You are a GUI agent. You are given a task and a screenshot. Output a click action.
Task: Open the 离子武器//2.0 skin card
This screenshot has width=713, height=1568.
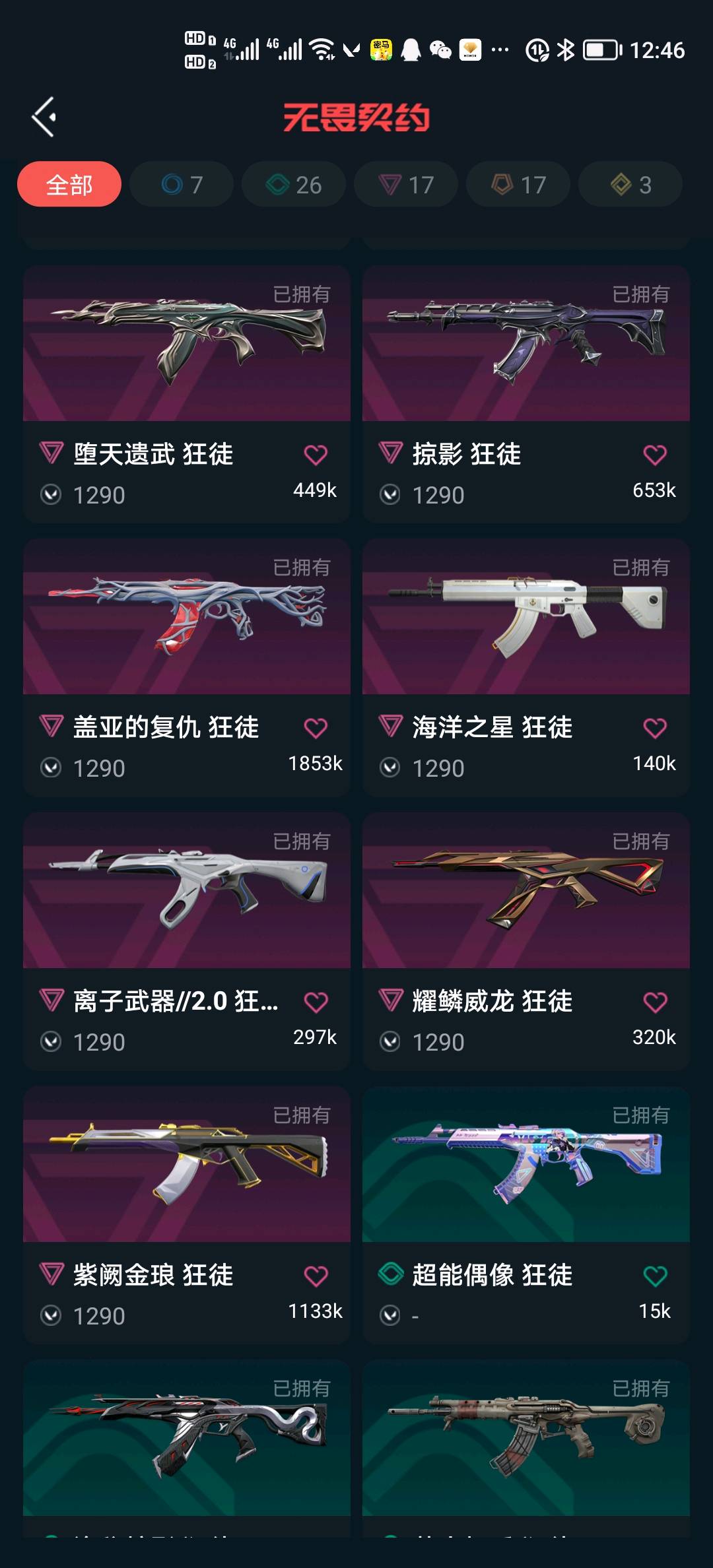(187, 891)
